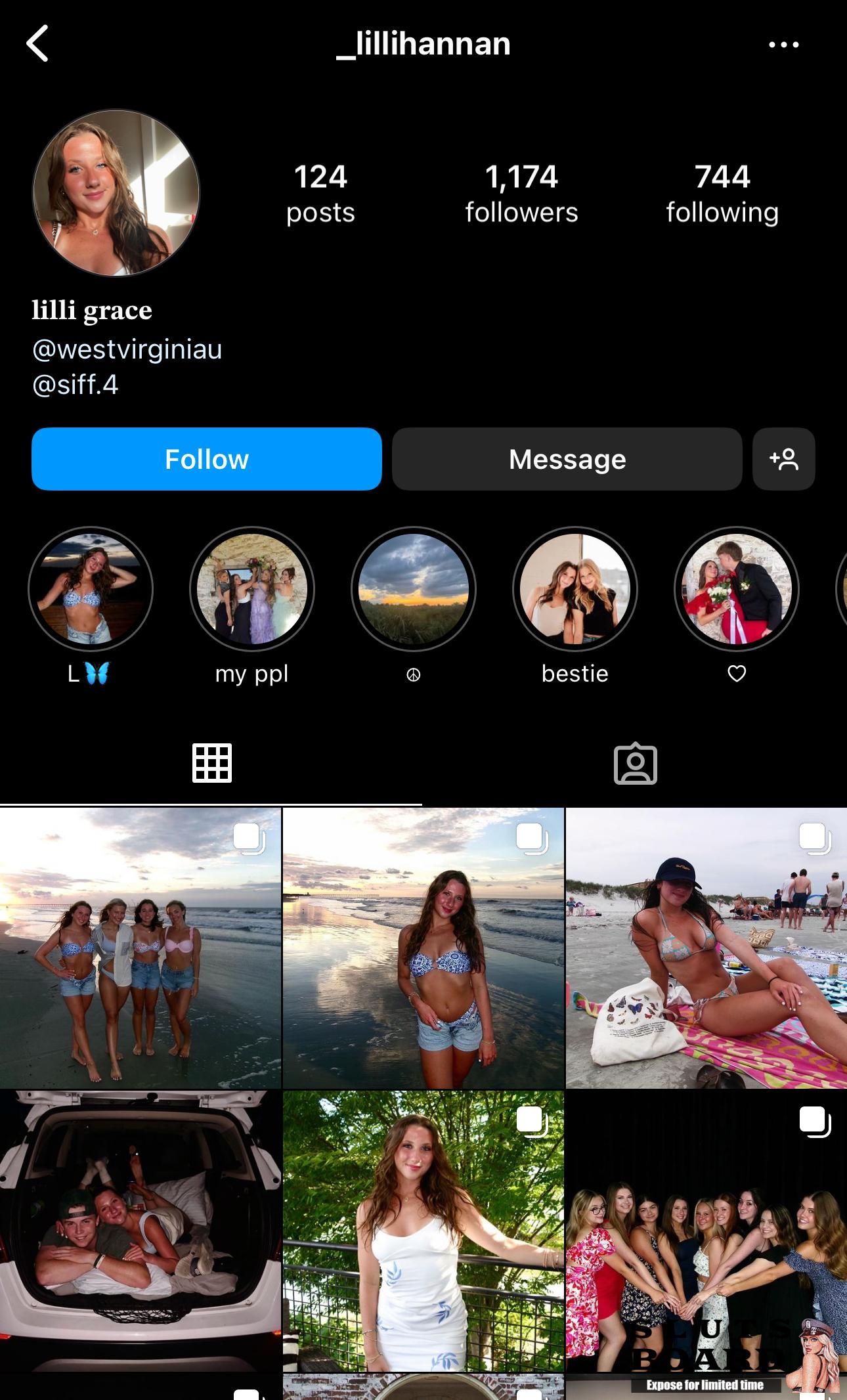Image resolution: width=847 pixels, height=1400 pixels.
Task: Open the L butterfly story highlight
Action: [91, 589]
